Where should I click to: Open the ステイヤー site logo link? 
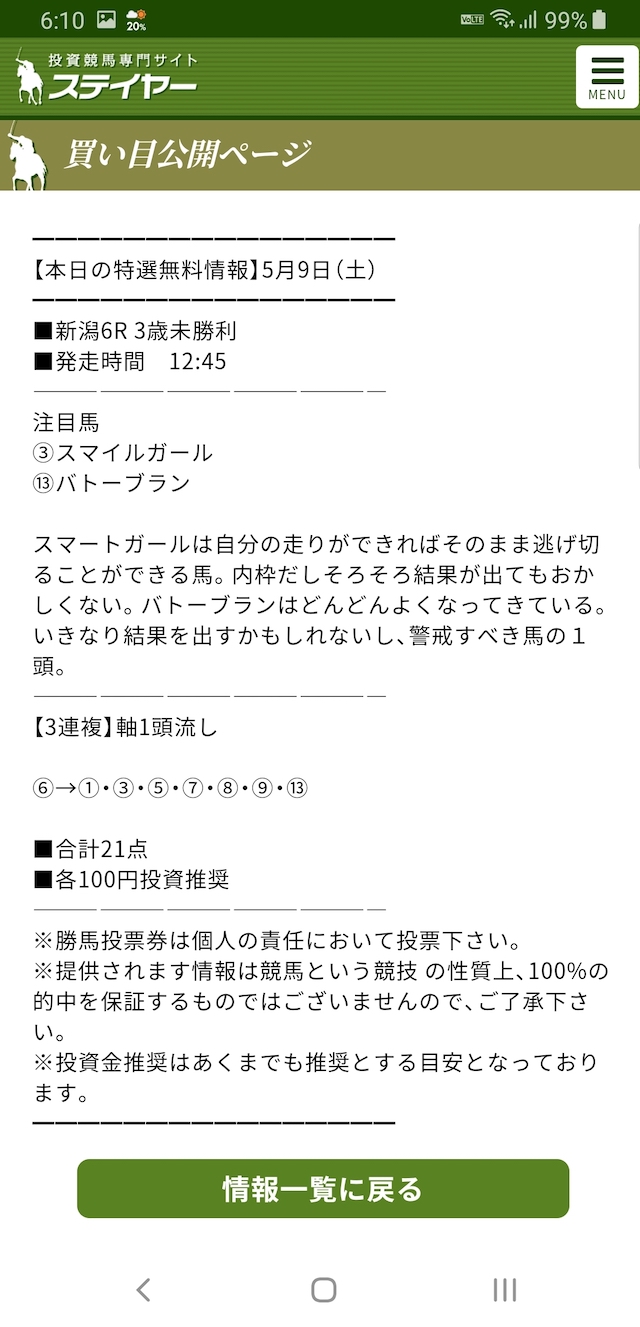click(106, 77)
